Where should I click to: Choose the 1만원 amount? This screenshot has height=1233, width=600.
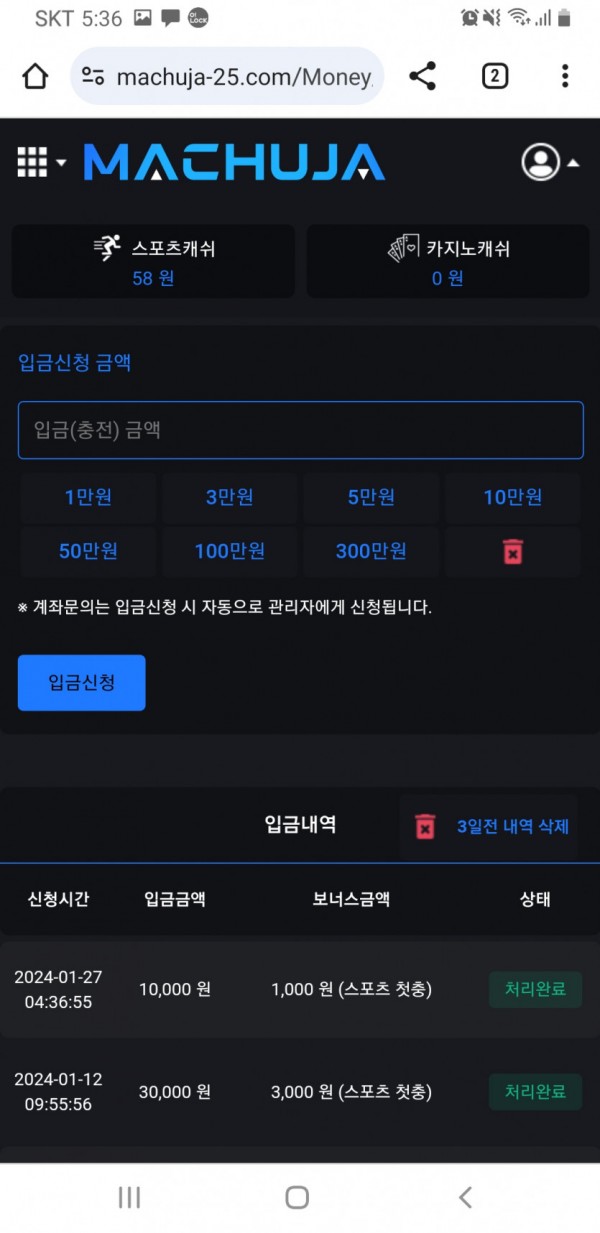[x=88, y=498]
